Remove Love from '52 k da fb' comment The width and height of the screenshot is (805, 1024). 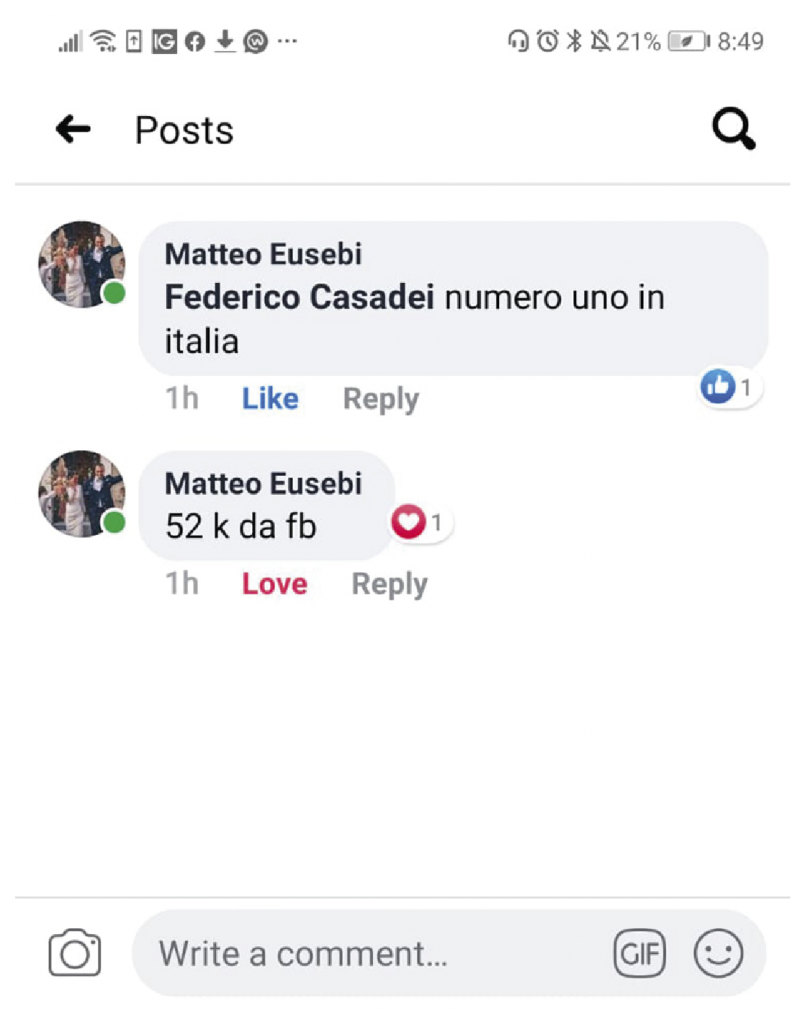click(274, 584)
